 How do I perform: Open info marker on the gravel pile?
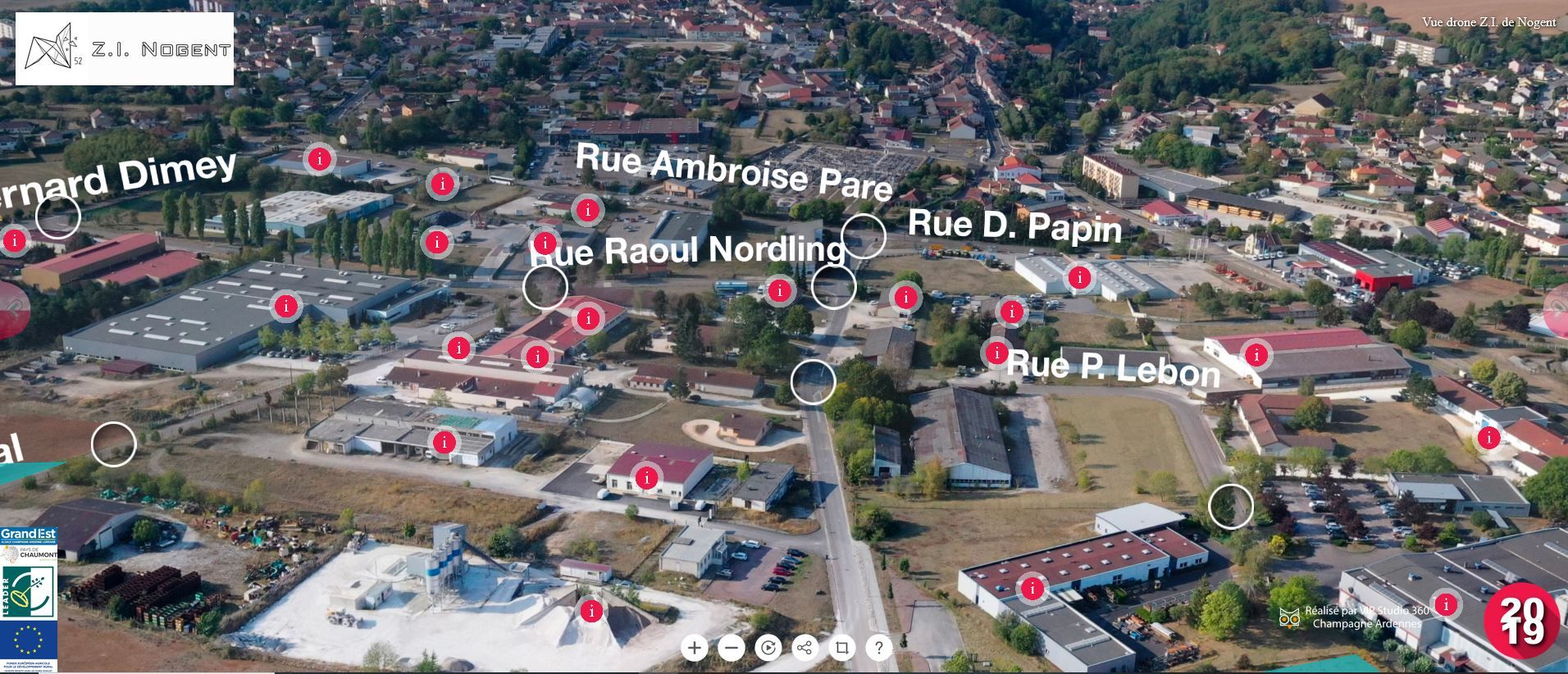click(x=590, y=611)
